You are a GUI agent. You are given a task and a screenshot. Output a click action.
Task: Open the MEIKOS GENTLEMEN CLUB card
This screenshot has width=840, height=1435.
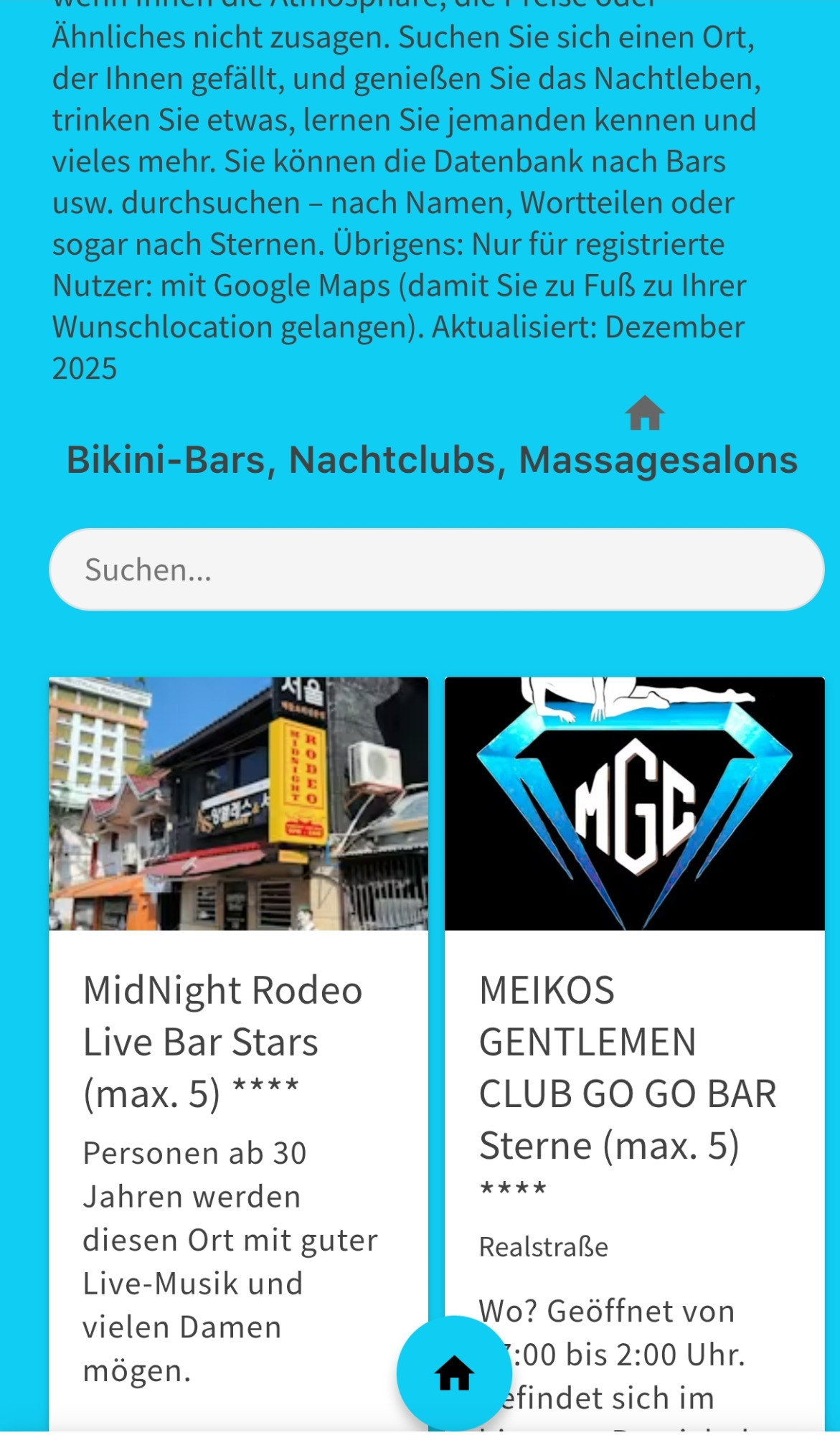(x=627, y=1066)
